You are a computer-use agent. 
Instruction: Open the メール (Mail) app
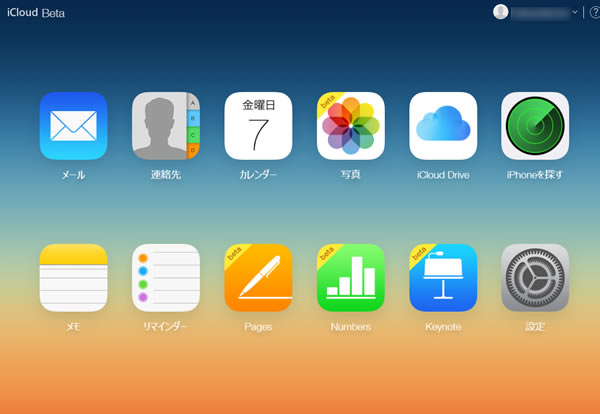coord(73,126)
